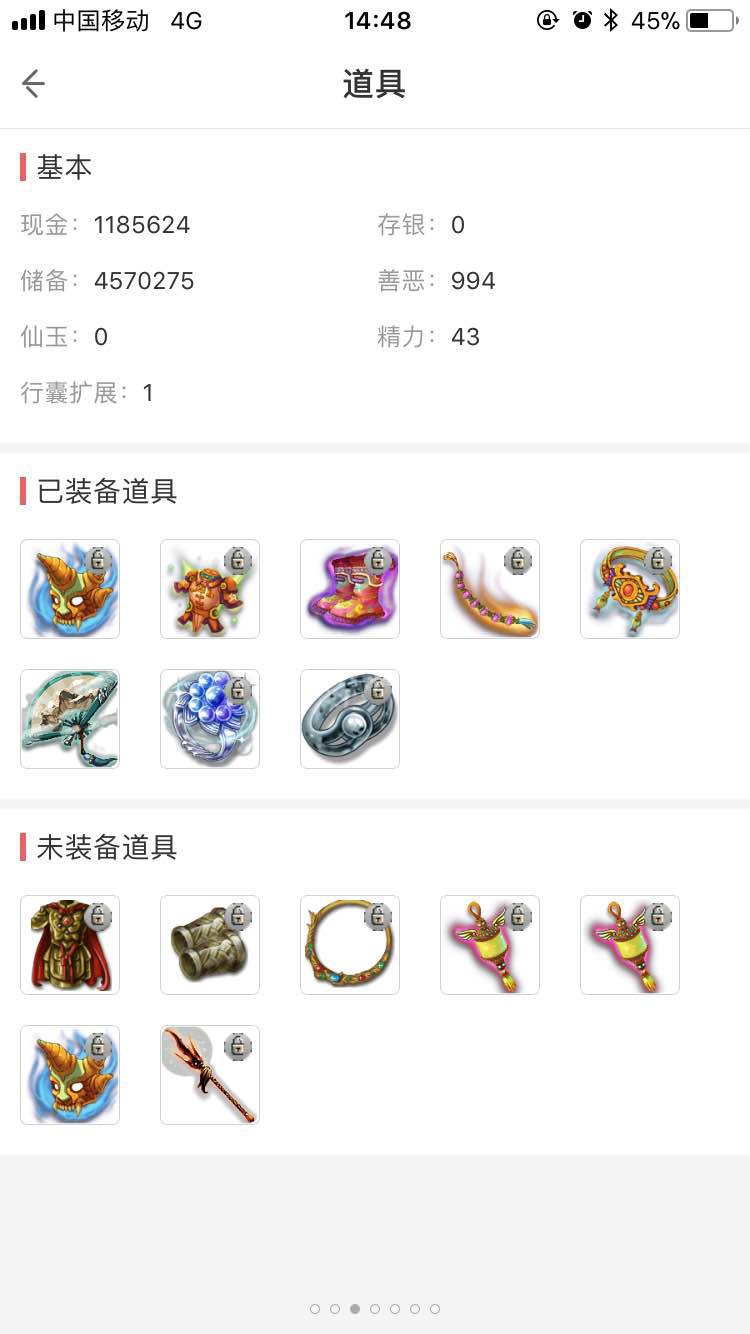
Task: Open the horned mask under 未装备道具
Action: click(70, 1075)
